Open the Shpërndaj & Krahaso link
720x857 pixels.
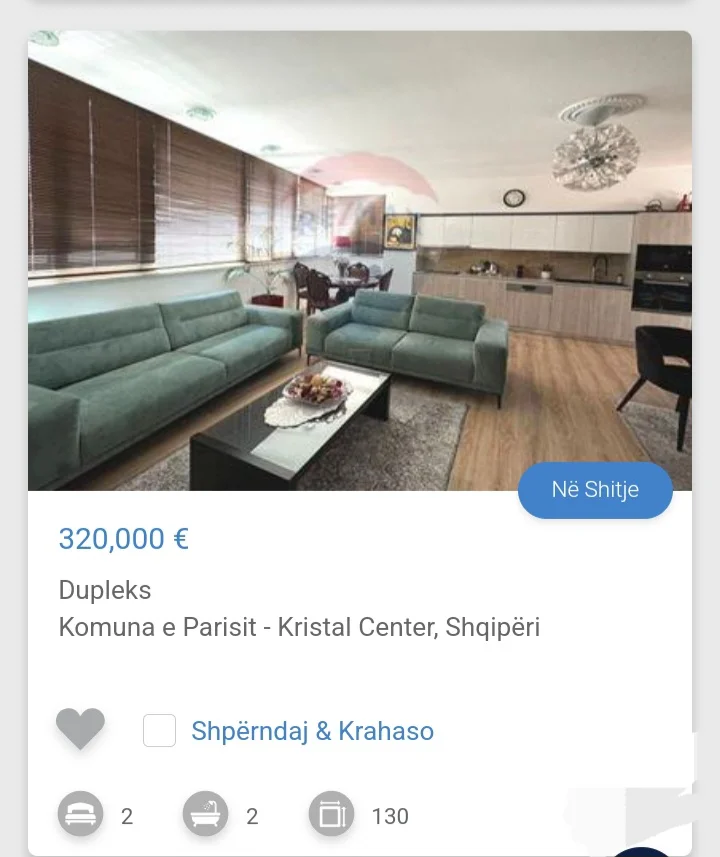coord(312,731)
